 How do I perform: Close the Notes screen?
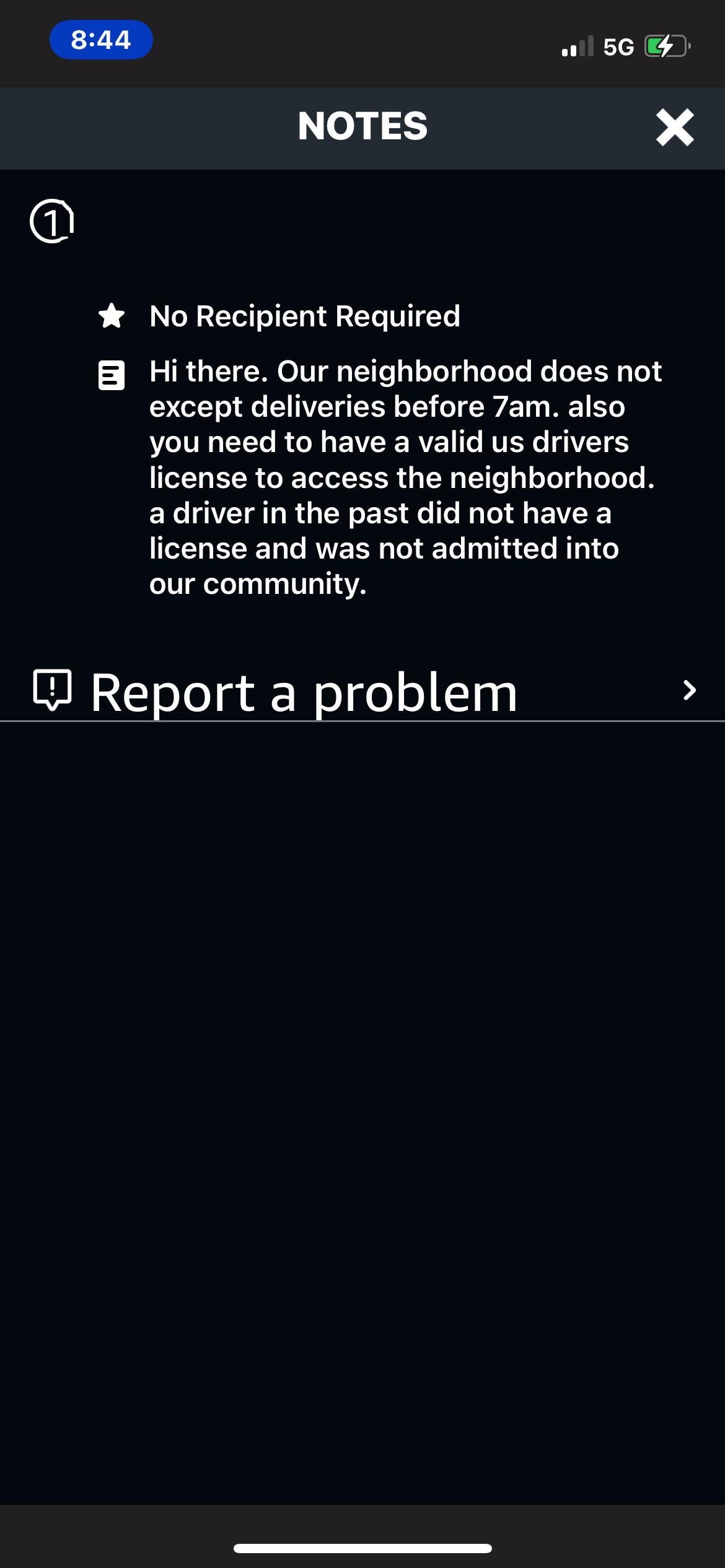click(x=675, y=128)
